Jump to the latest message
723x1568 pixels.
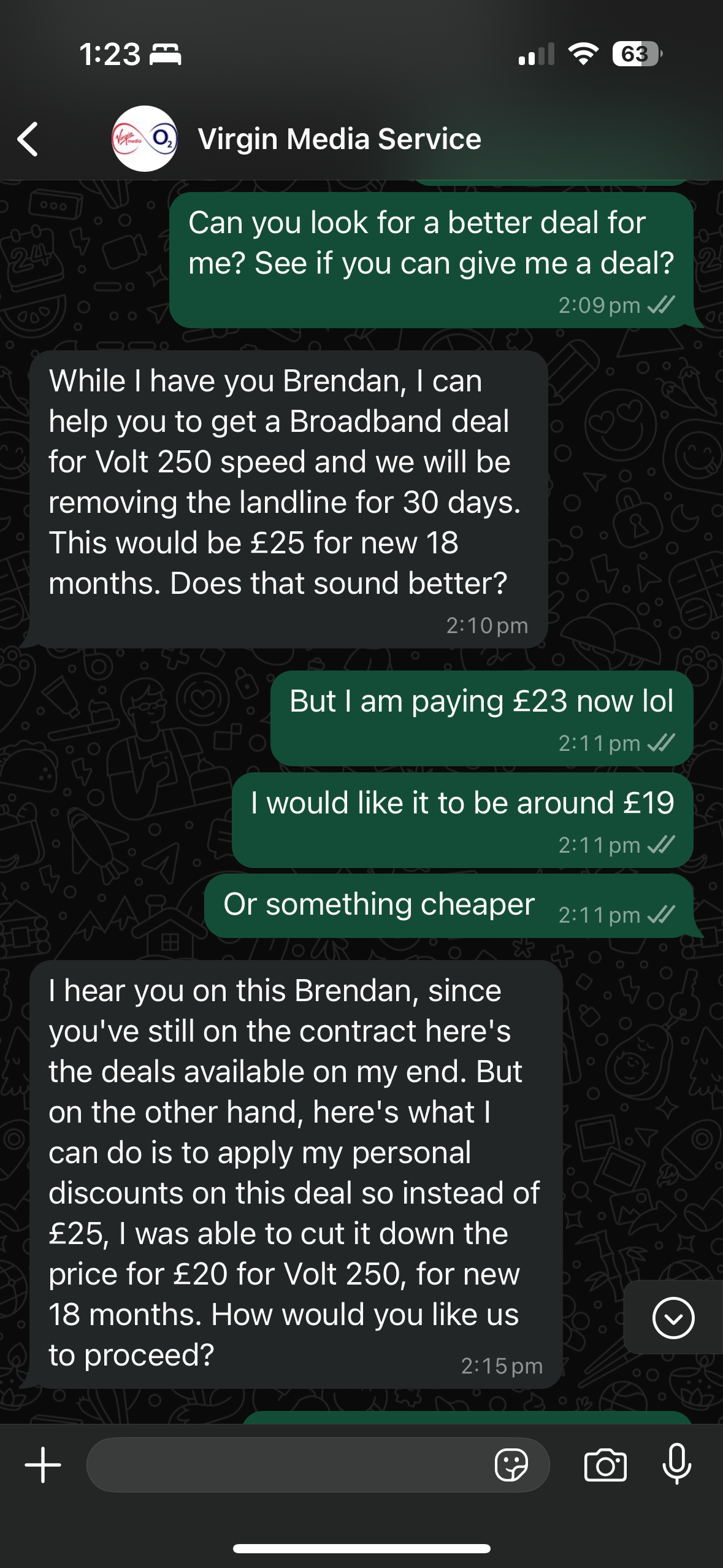pos(673,1317)
